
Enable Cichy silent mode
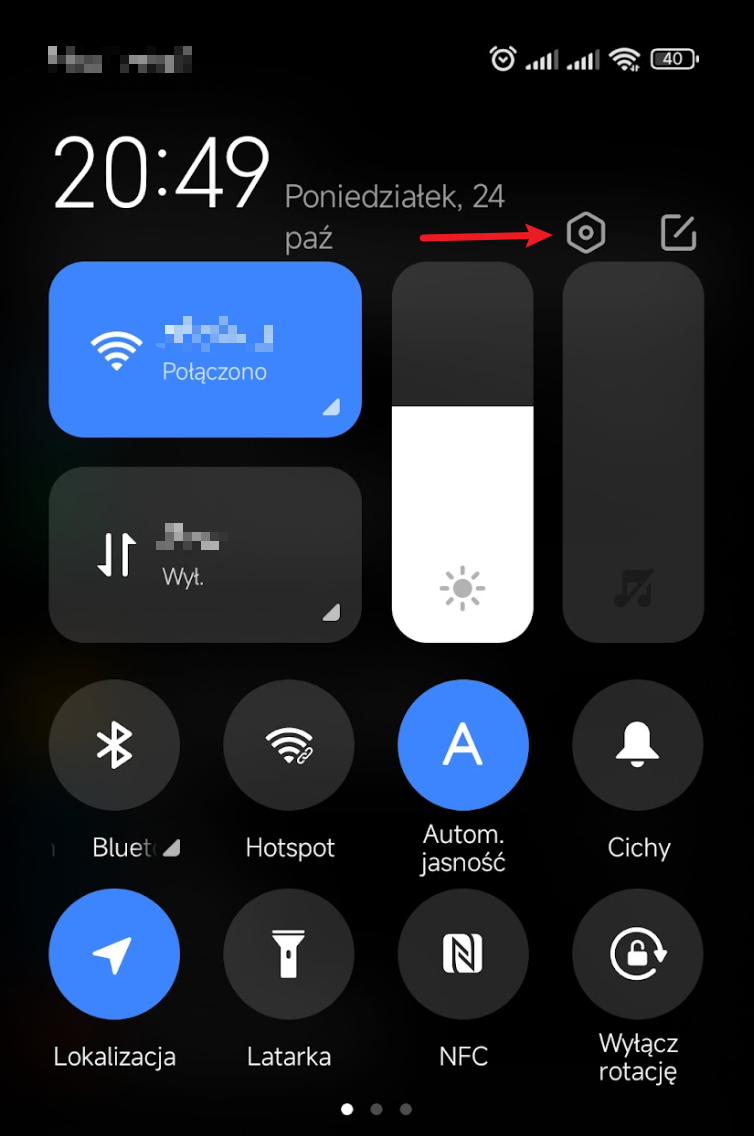pyautogui.click(x=638, y=745)
